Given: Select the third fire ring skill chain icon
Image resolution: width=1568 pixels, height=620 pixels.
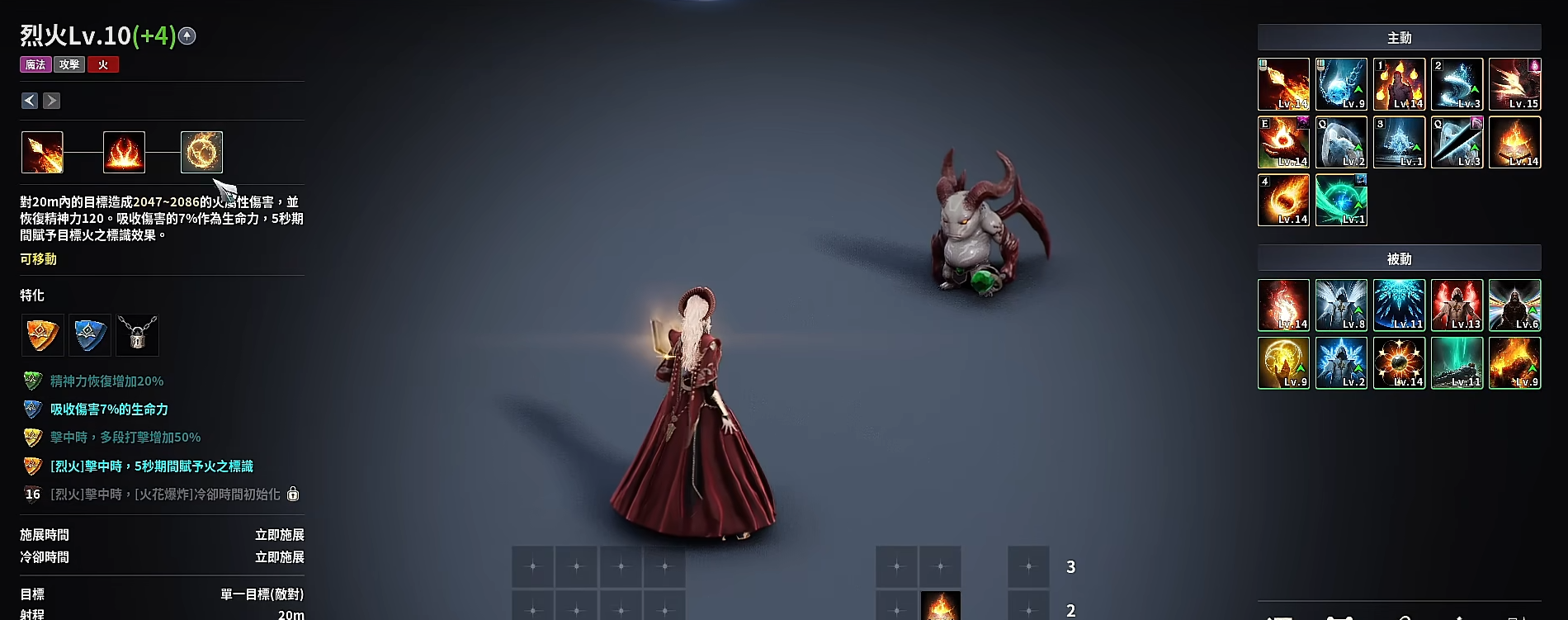Looking at the screenshot, I should pos(201,152).
